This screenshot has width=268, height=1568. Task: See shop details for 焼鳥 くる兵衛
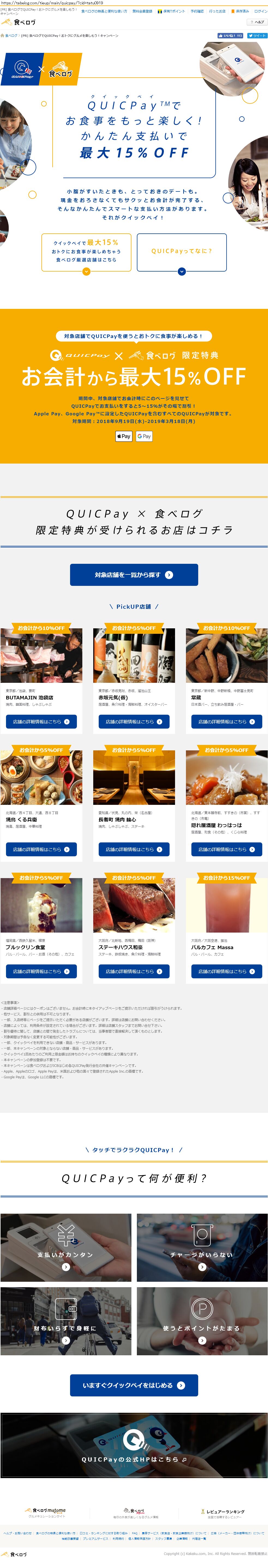41,849
